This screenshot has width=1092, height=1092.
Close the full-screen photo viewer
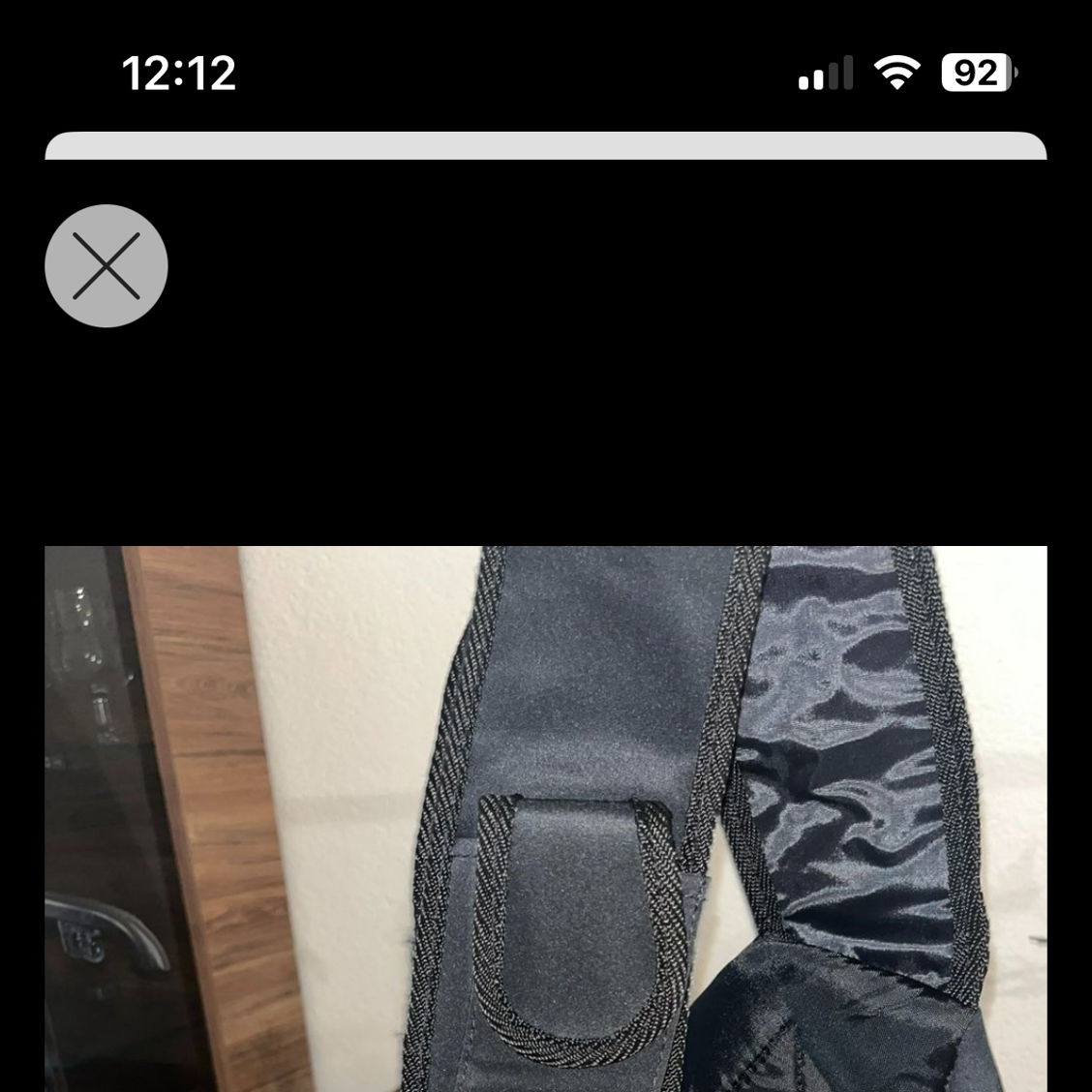tap(106, 265)
